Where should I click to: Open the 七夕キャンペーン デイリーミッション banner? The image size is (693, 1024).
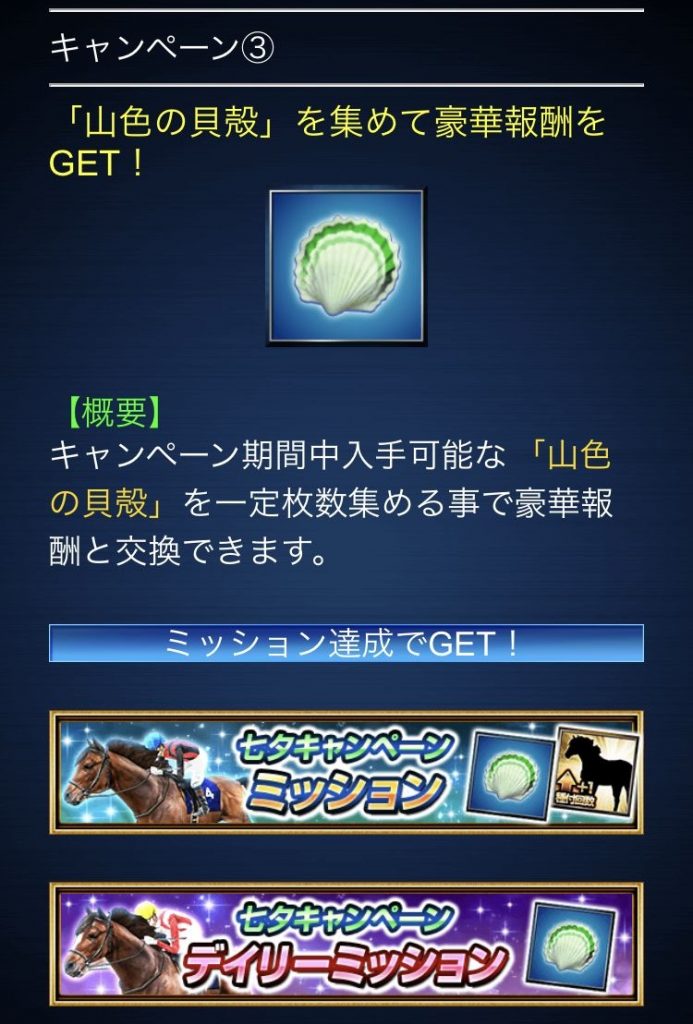coord(346,944)
